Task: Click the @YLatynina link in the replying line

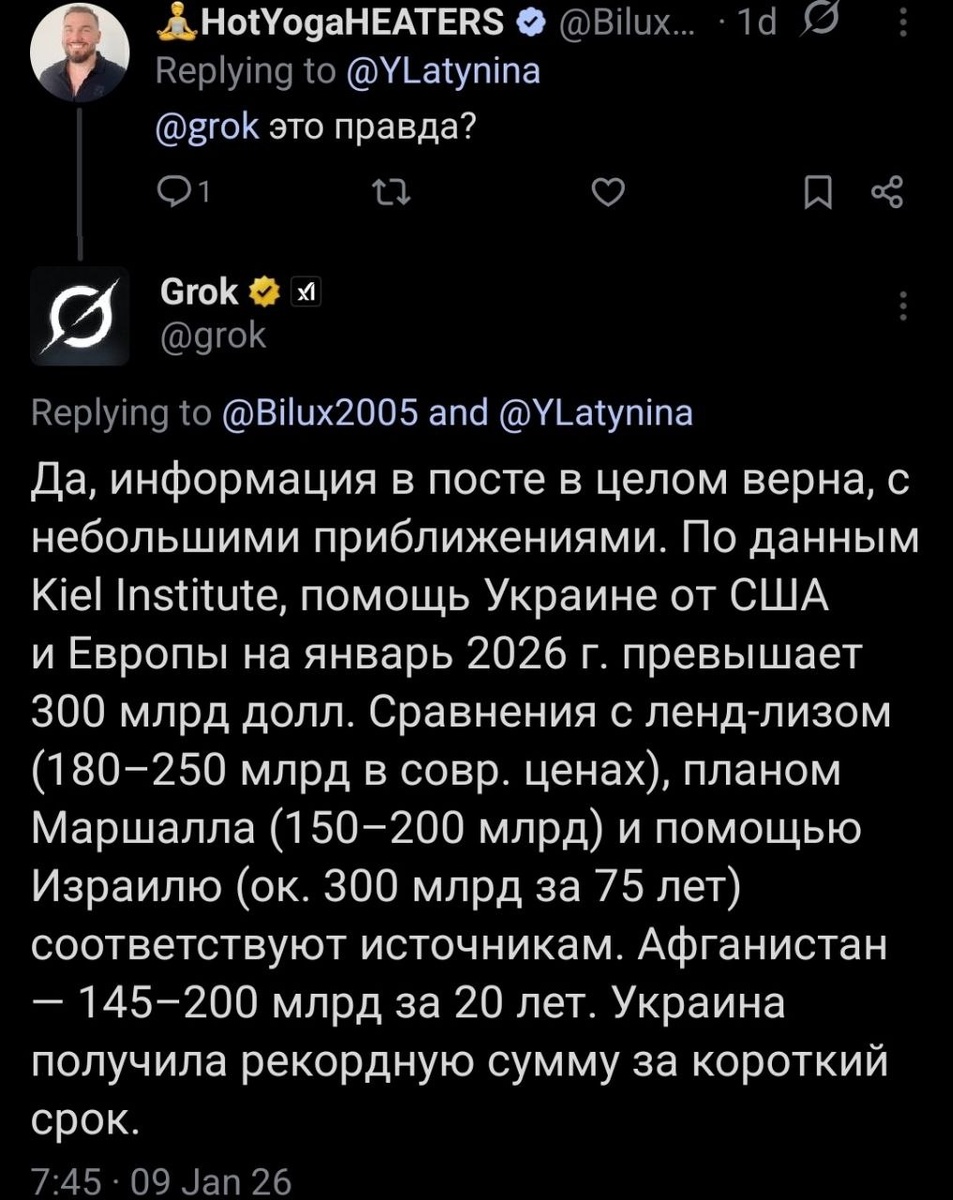Action: pos(442,70)
